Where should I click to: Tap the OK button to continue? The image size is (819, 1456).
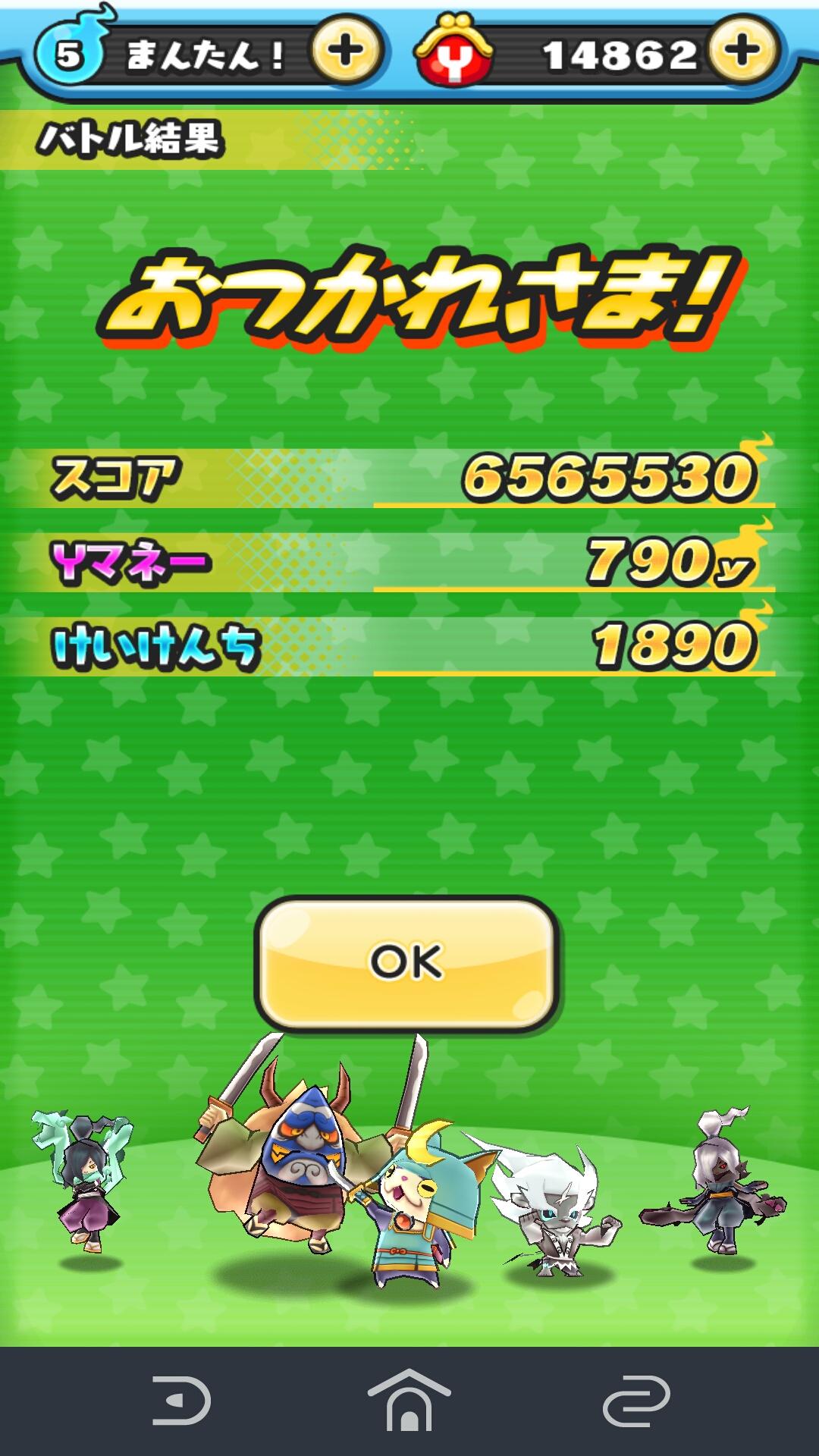tap(407, 963)
